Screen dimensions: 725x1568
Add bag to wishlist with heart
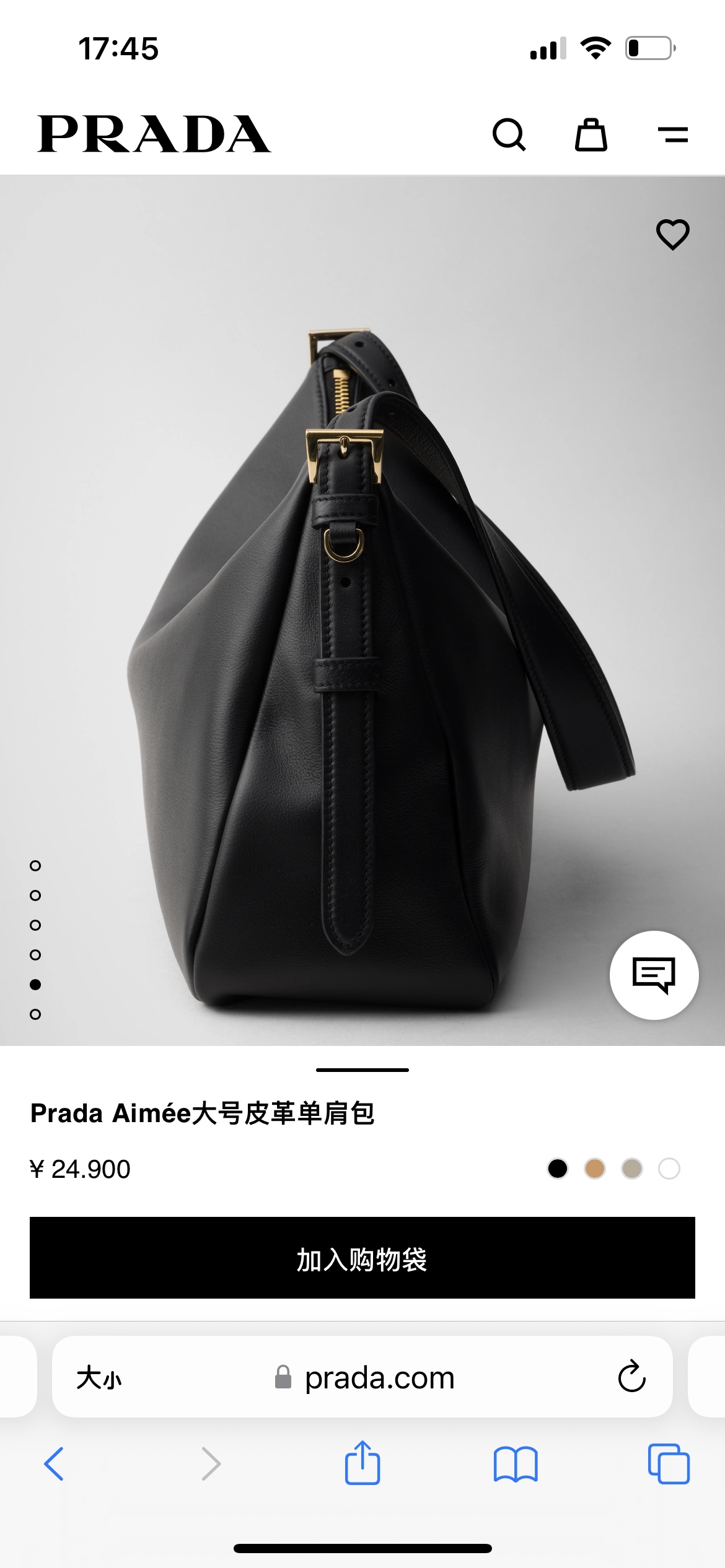[673, 235]
